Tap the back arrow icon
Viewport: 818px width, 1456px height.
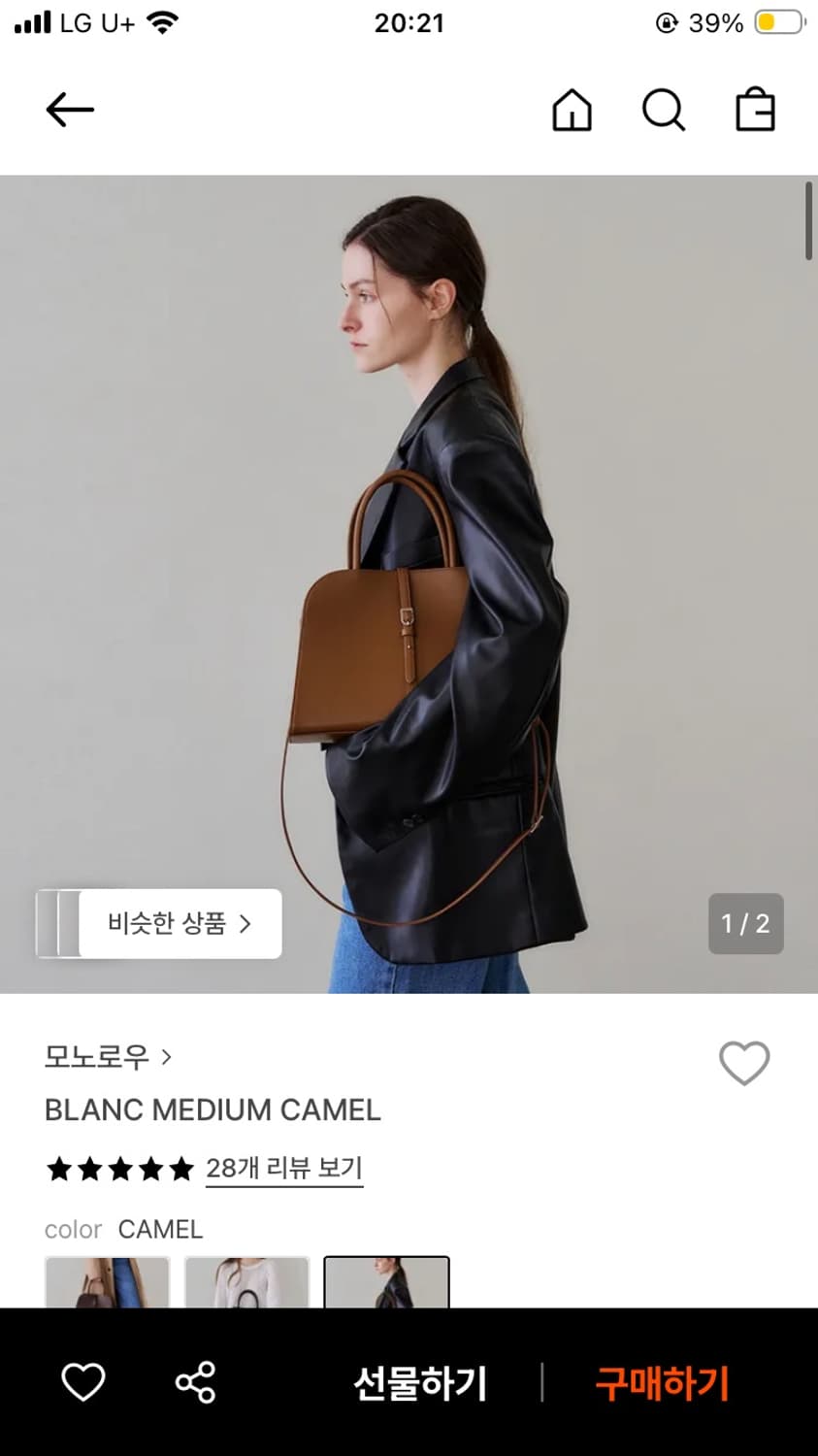69,110
